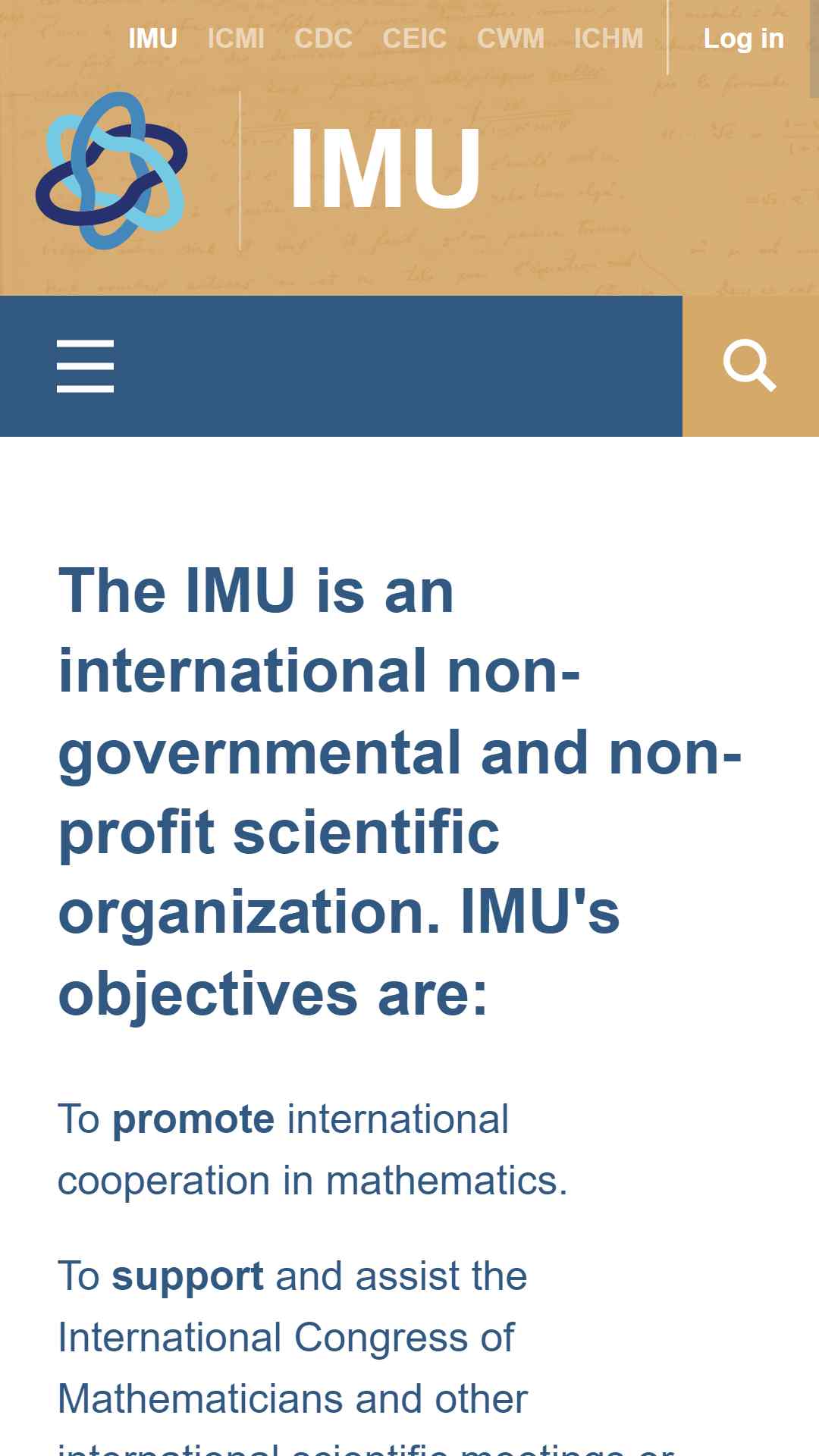Tap the Log in link
Viewport: 819px width, 1456px height.
tap(743, 38)
